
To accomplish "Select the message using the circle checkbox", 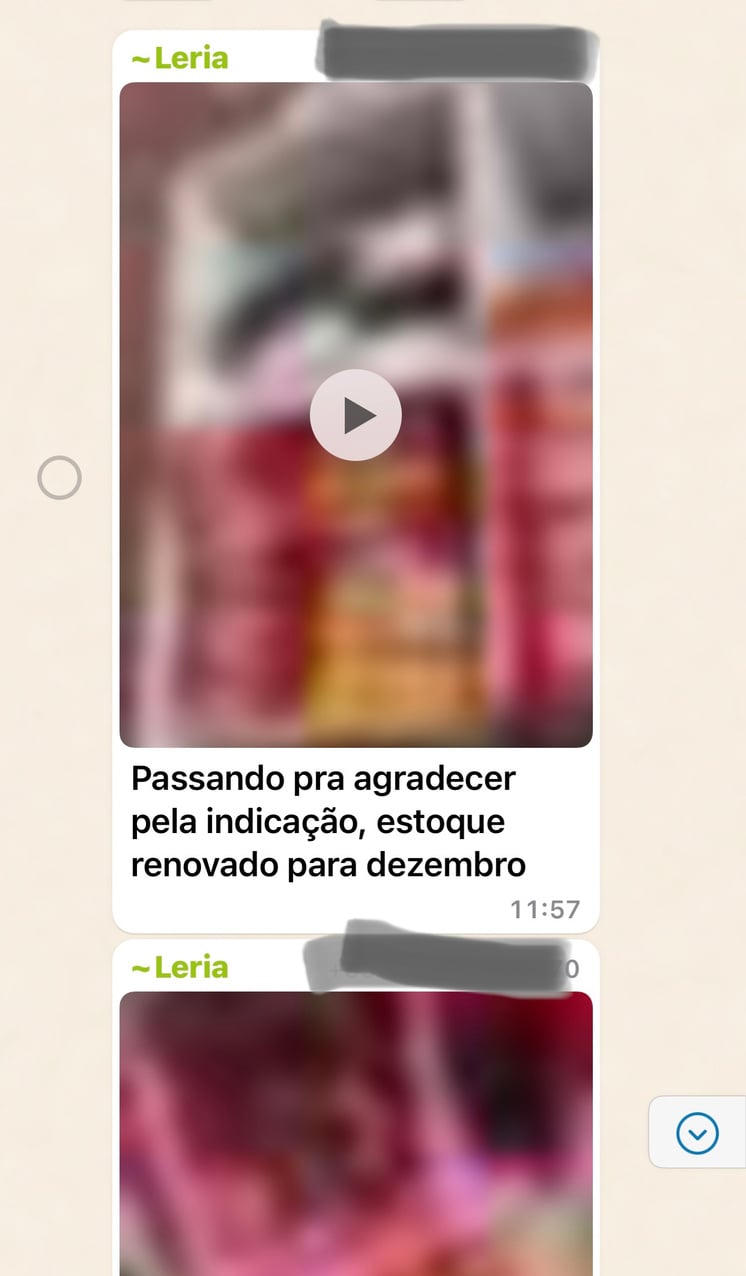I will click(59, 478).
